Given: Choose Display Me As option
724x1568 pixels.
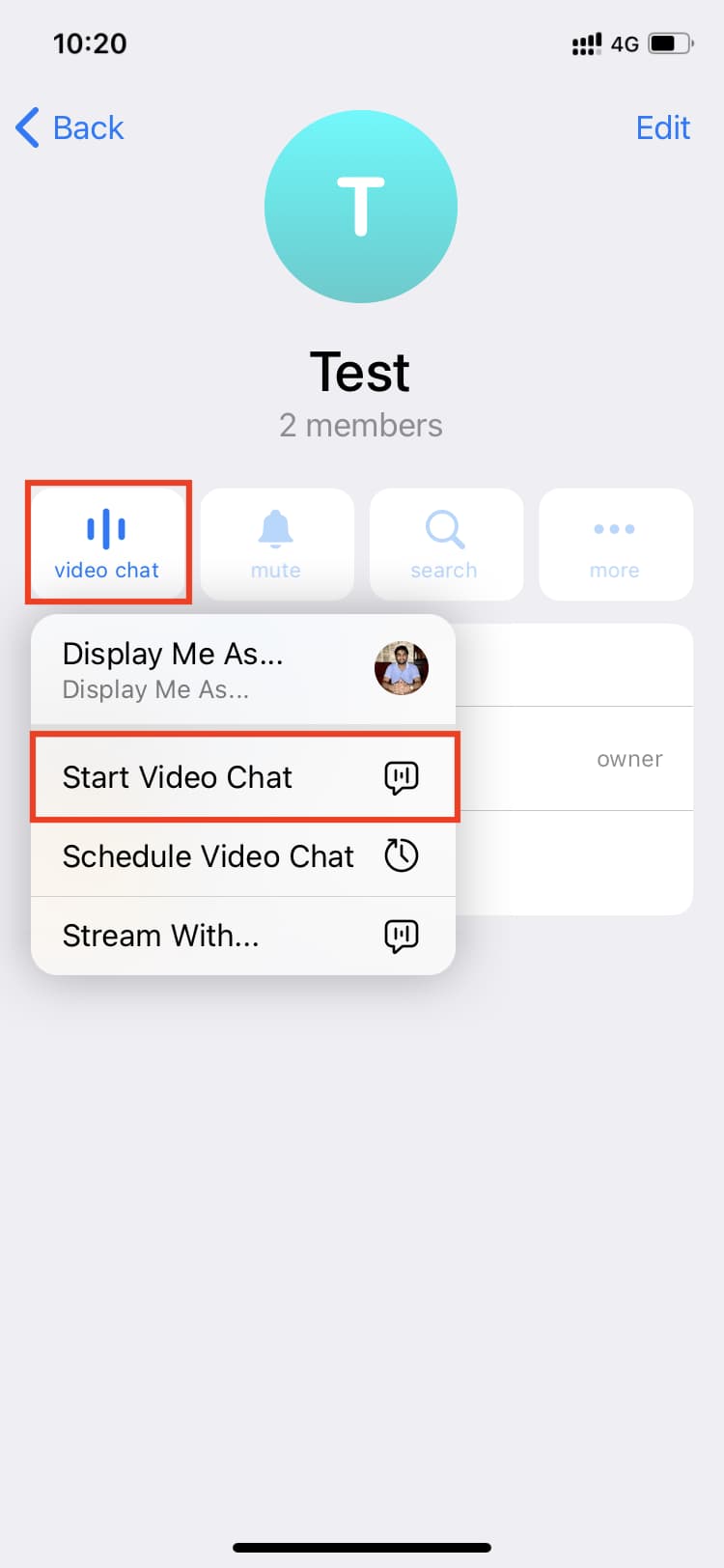Looking at the screenshot, I should [x=243, y=669].
